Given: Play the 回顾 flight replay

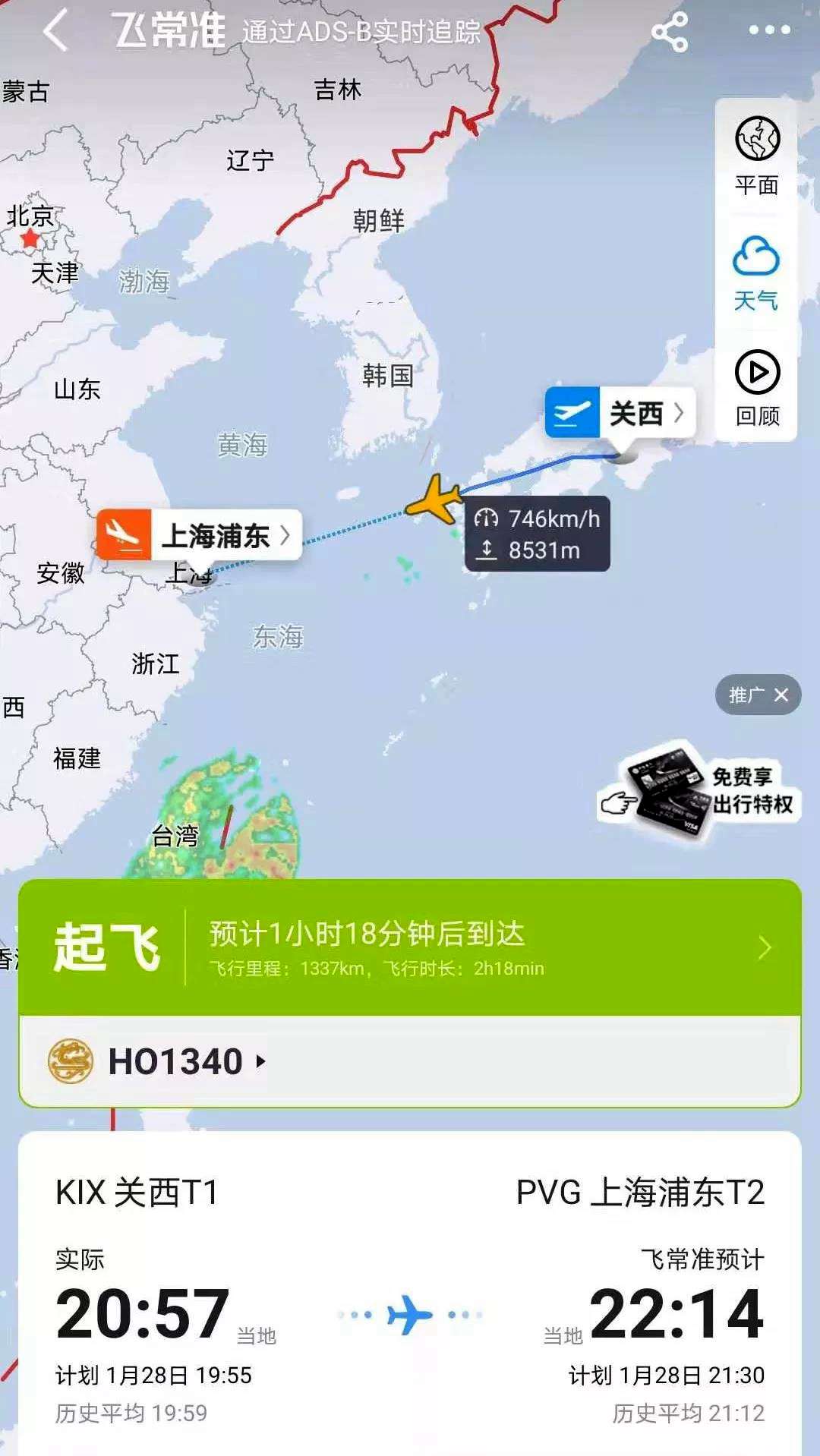Looking at the screenshot, I should coord(757,389).
